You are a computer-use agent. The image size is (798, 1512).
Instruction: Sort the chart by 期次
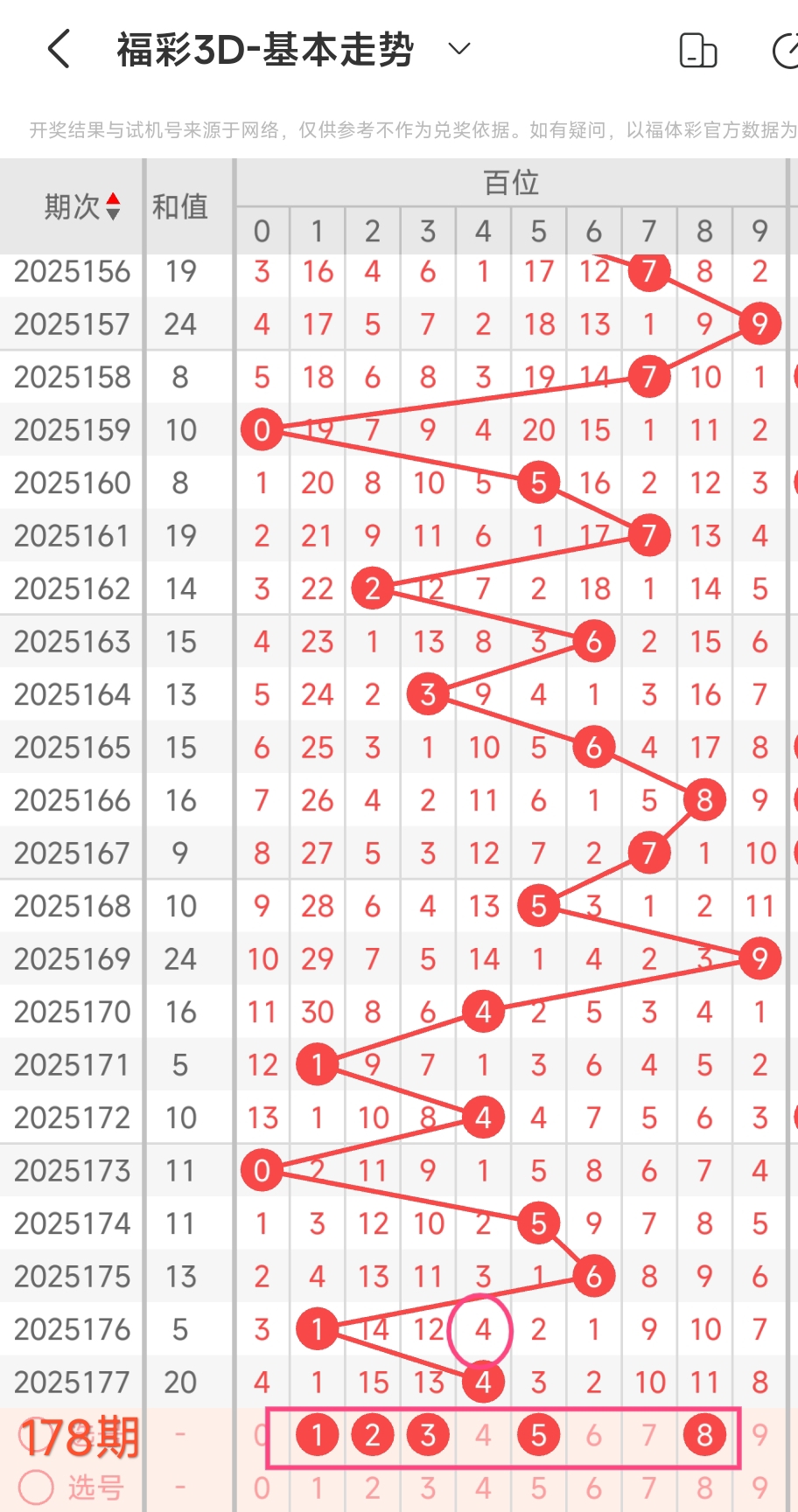pyautogui.click(x=82, y=206)
